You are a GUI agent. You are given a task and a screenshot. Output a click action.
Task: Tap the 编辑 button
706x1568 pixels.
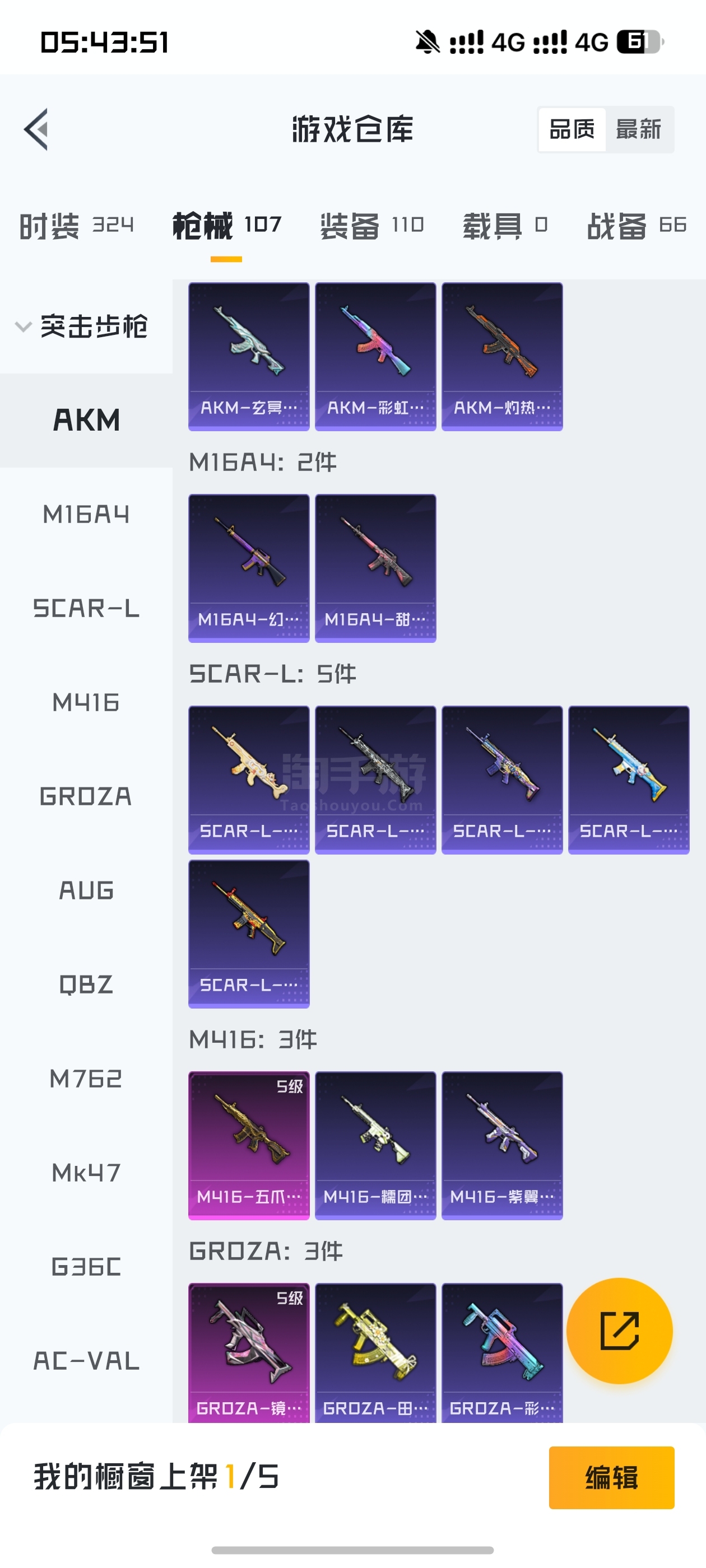click(611, 1477)
